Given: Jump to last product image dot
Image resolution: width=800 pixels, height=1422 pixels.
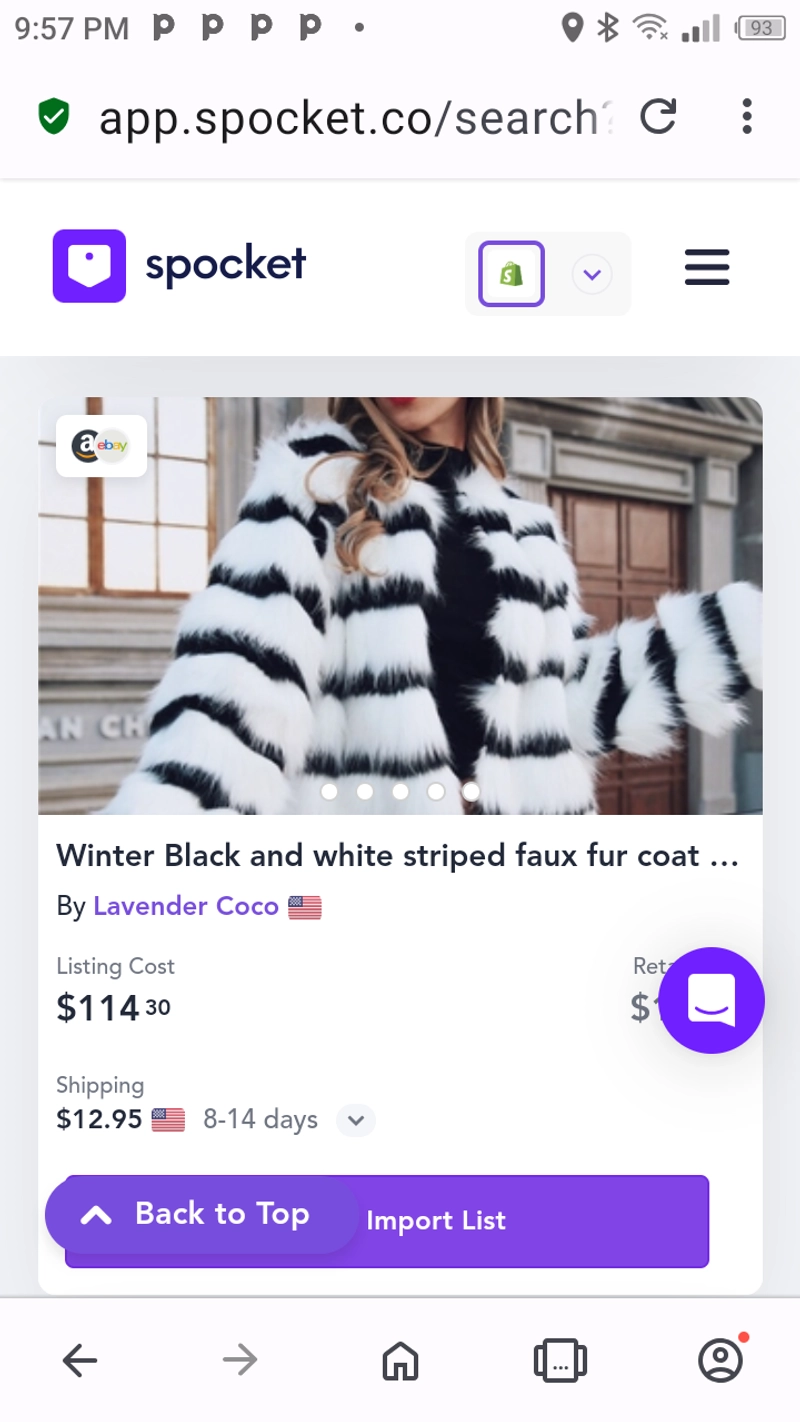Looking at the screenshot, I should (471, 791).
